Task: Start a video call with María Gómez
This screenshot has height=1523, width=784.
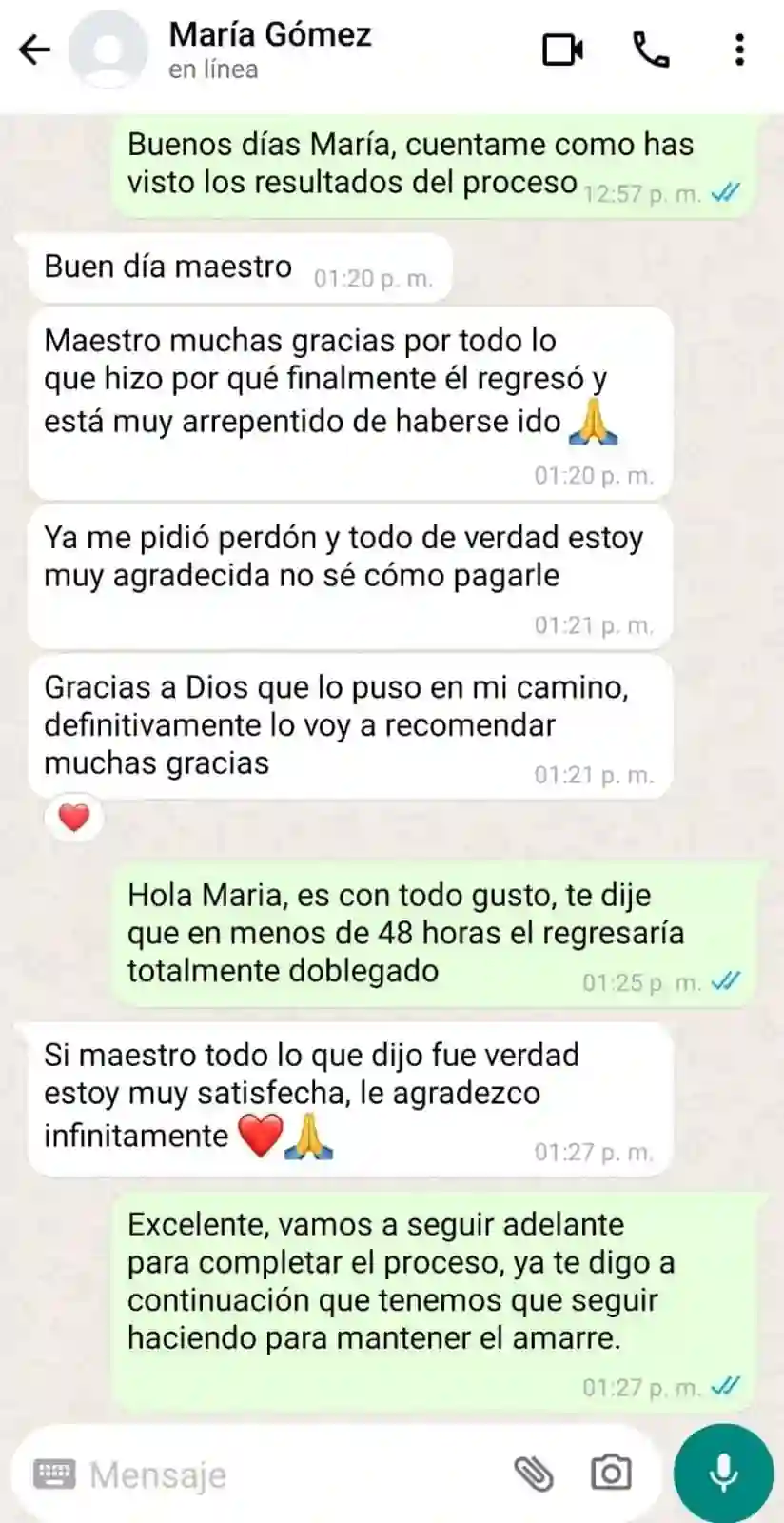Action: point(564,49)
